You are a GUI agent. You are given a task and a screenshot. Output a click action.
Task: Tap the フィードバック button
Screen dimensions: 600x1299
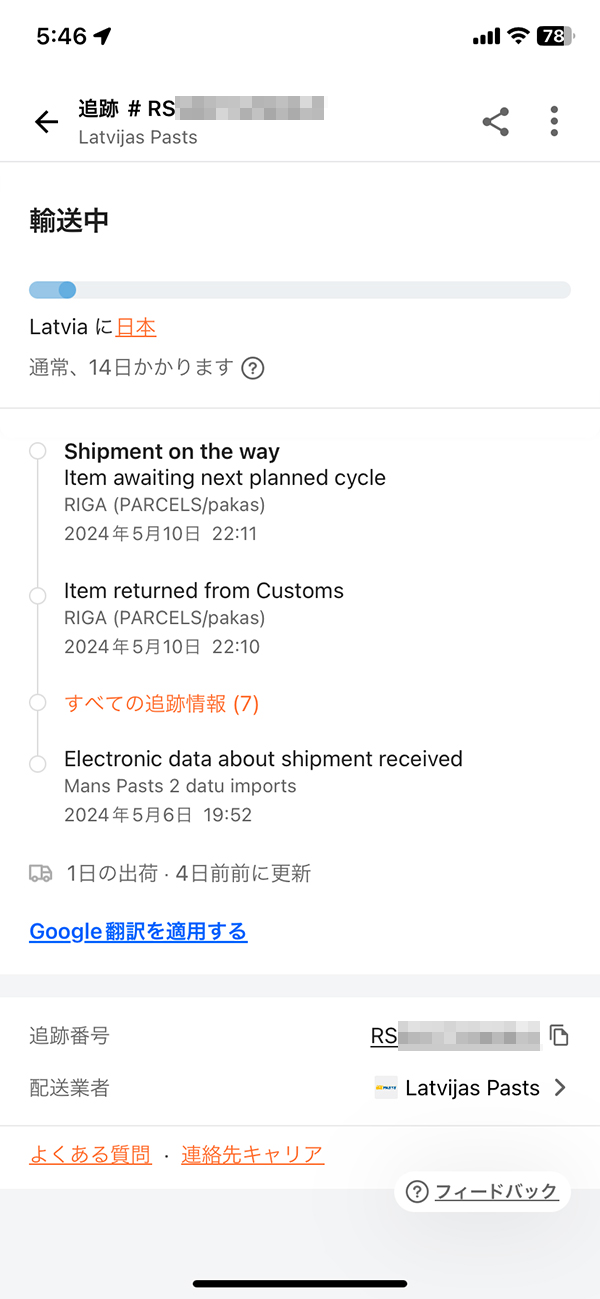point(482,1191)
